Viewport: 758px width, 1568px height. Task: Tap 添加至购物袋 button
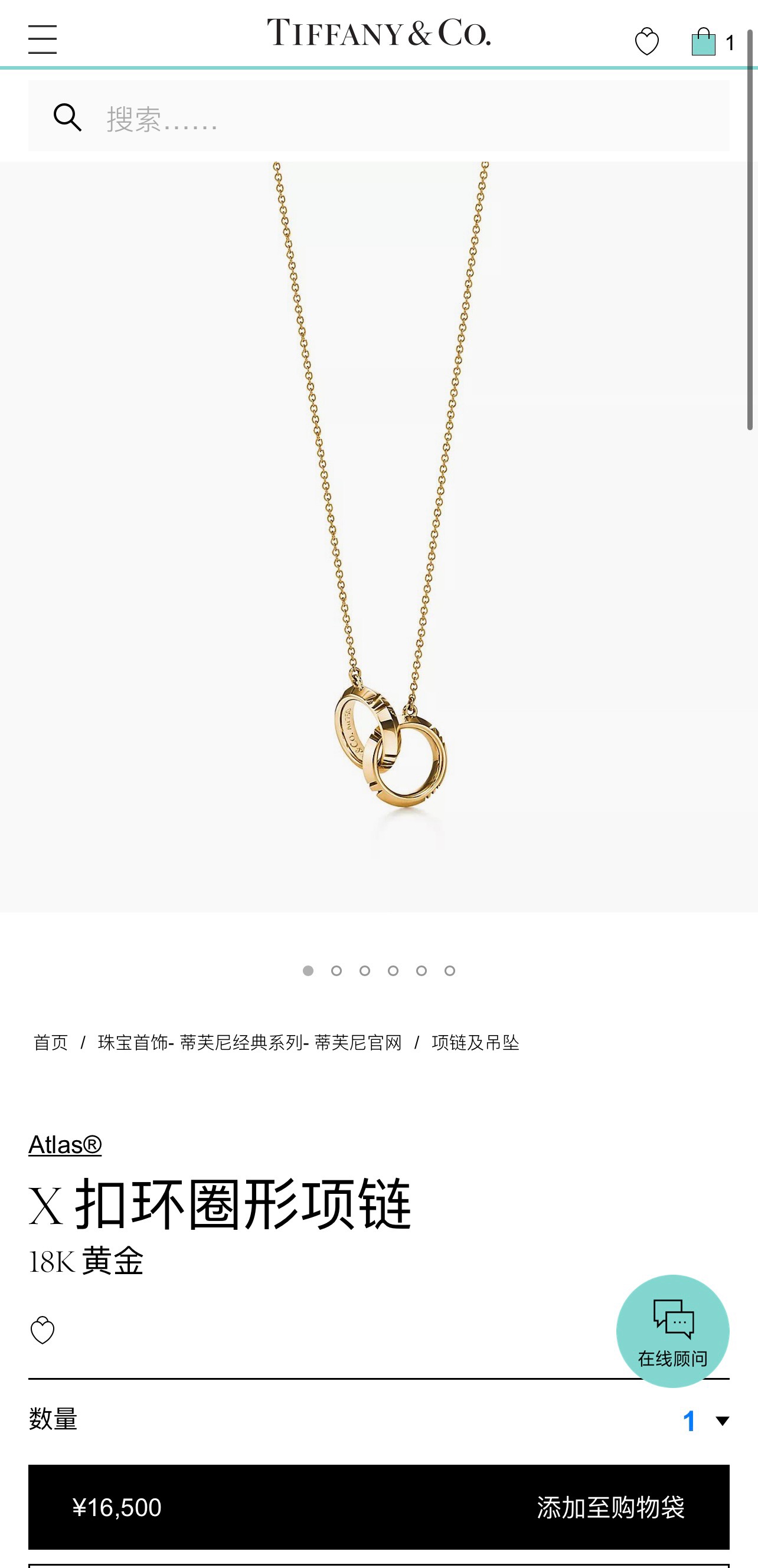tap(610, 1508)
